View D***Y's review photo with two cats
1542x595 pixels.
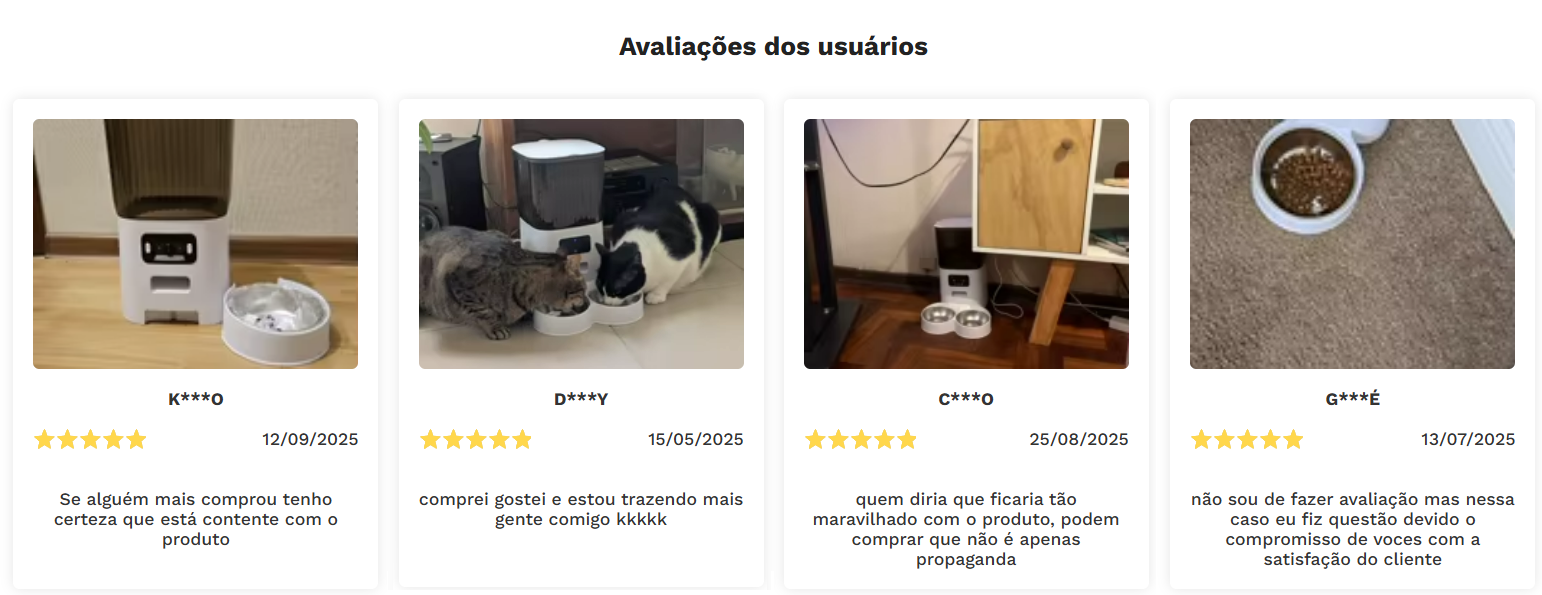[x=581, y=244]
